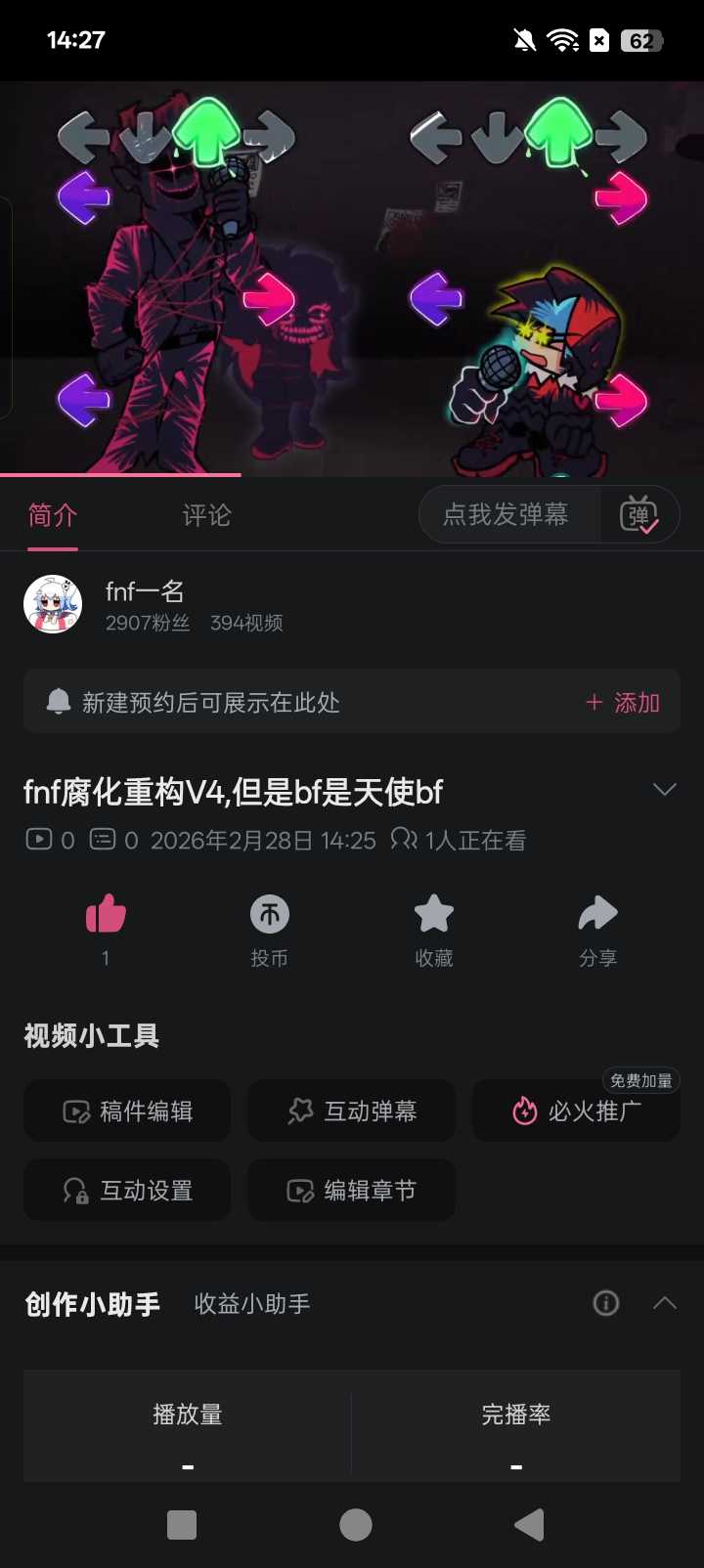This screenshot has width=704, height=1568.
Task: Select the 简介 tab
Action: 53,515
